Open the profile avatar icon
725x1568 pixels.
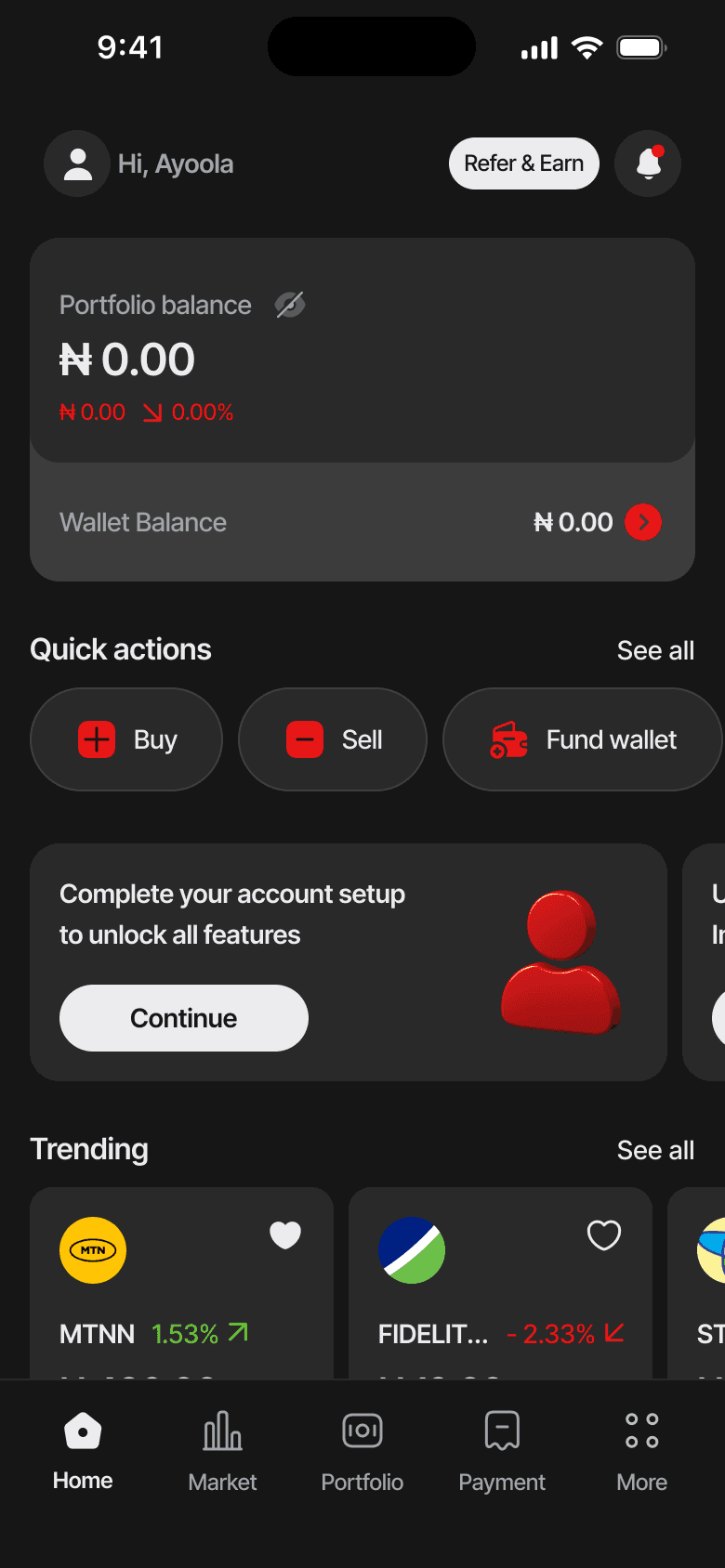click(78, 163)
